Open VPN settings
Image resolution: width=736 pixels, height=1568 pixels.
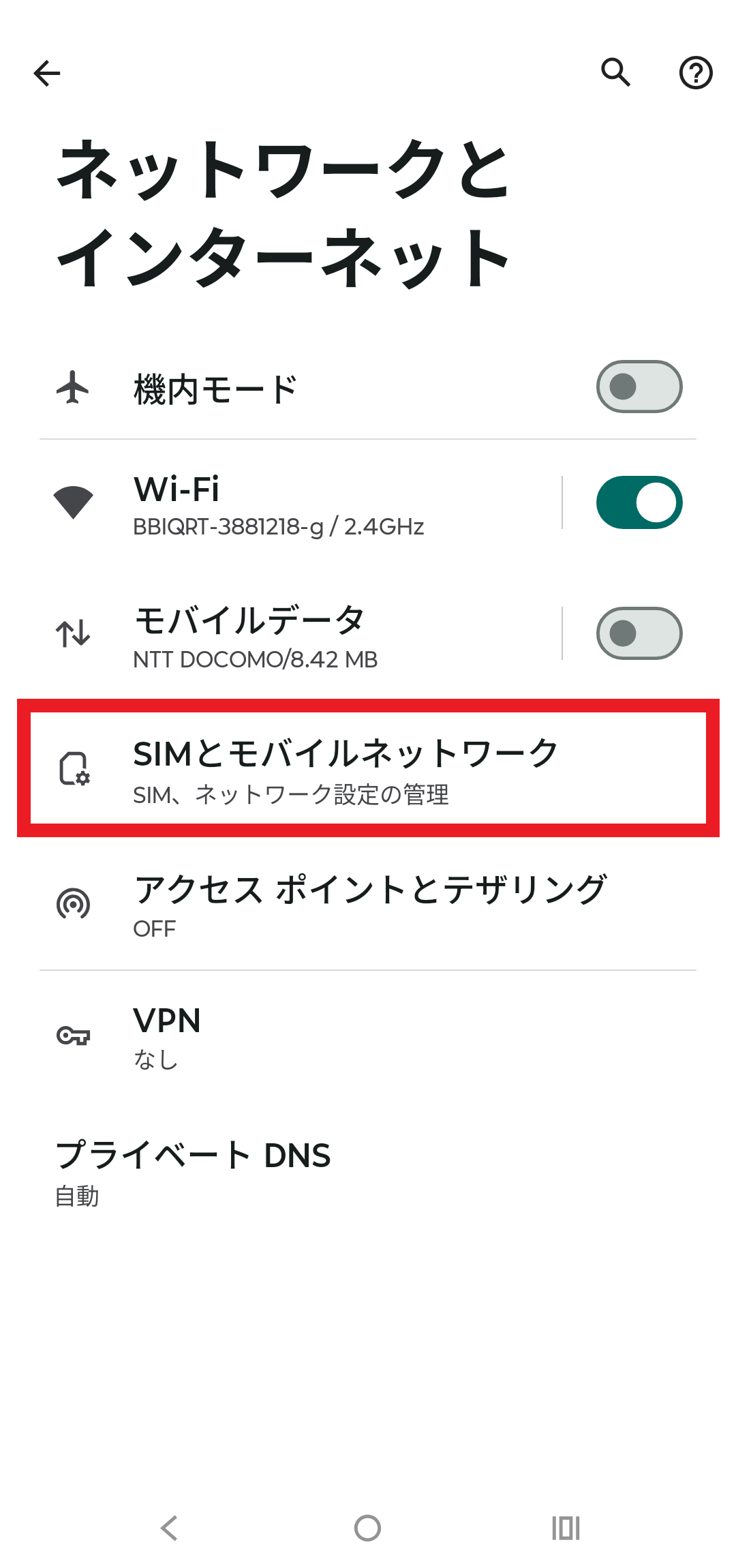tap(368, 1036)
